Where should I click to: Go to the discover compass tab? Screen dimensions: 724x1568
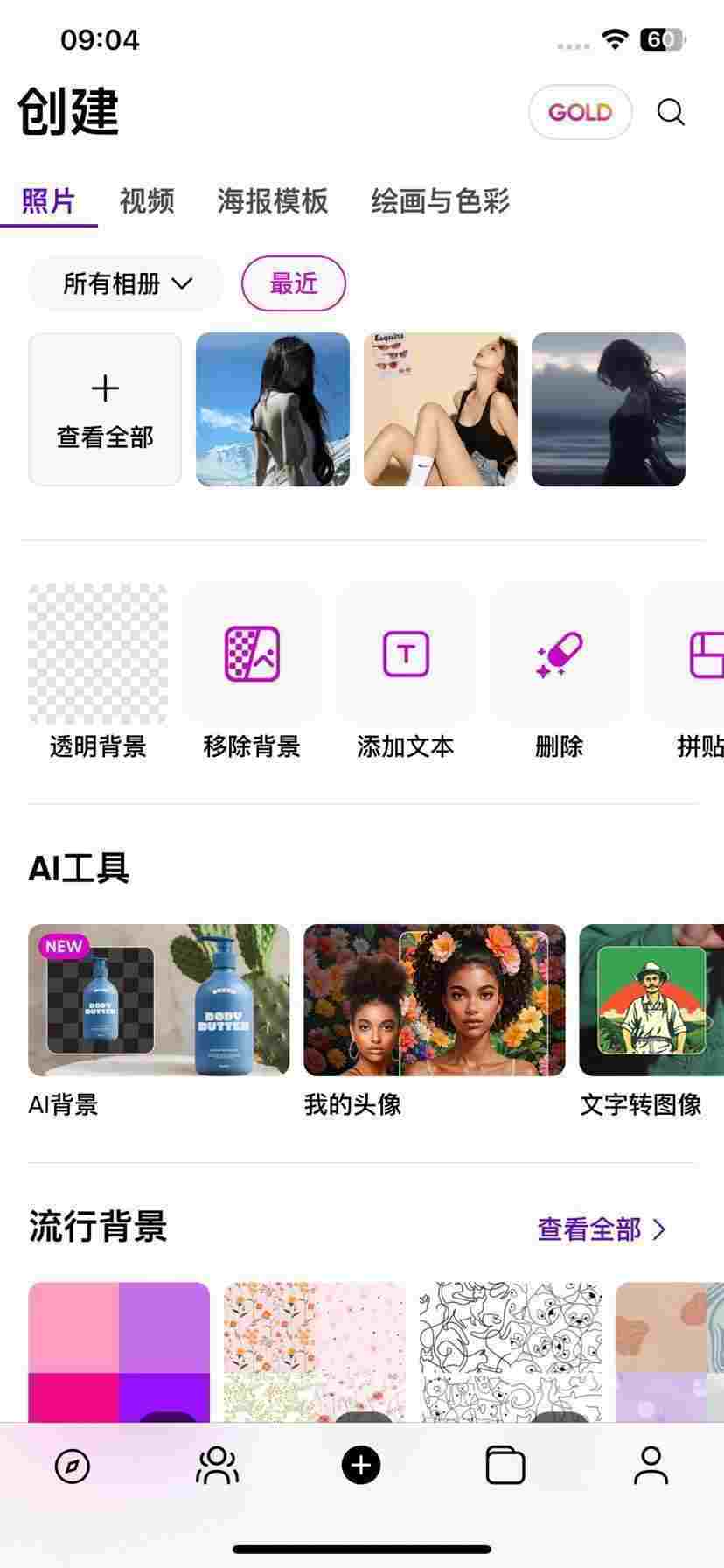(x=73, y=1466)
